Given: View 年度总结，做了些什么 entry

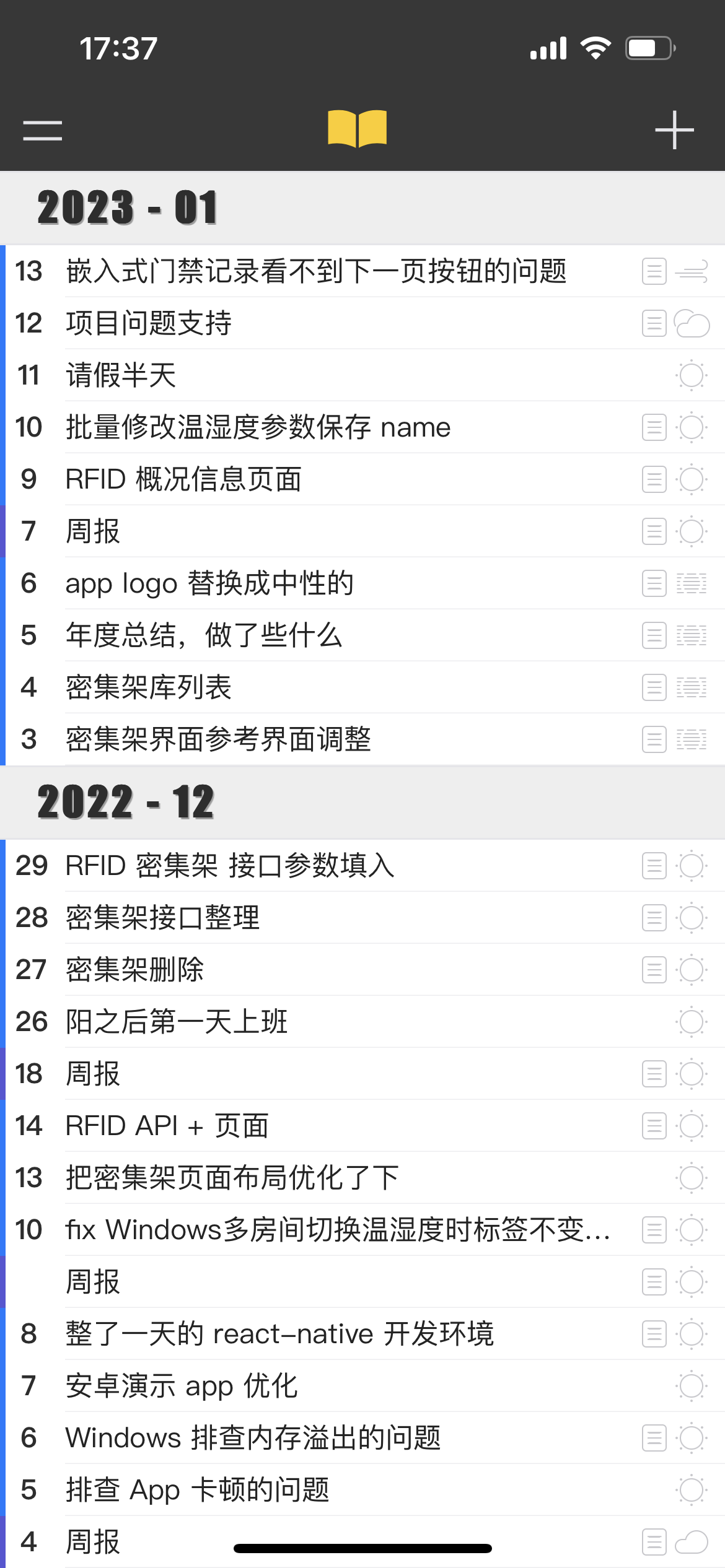Looking at the screenshot, I should point(204,635).
